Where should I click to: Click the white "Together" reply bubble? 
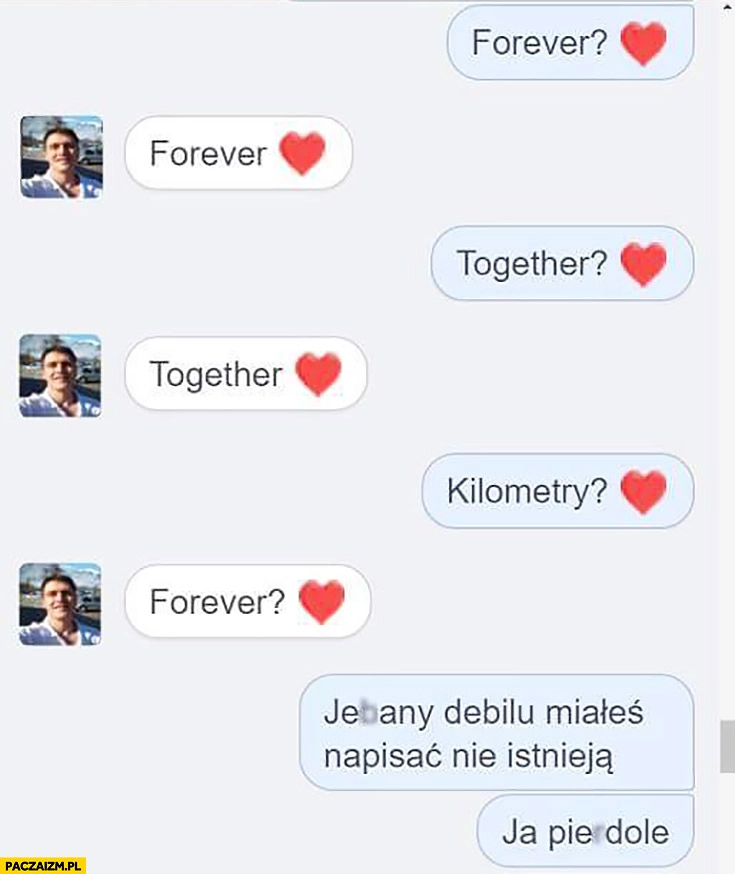click(245, 374)
